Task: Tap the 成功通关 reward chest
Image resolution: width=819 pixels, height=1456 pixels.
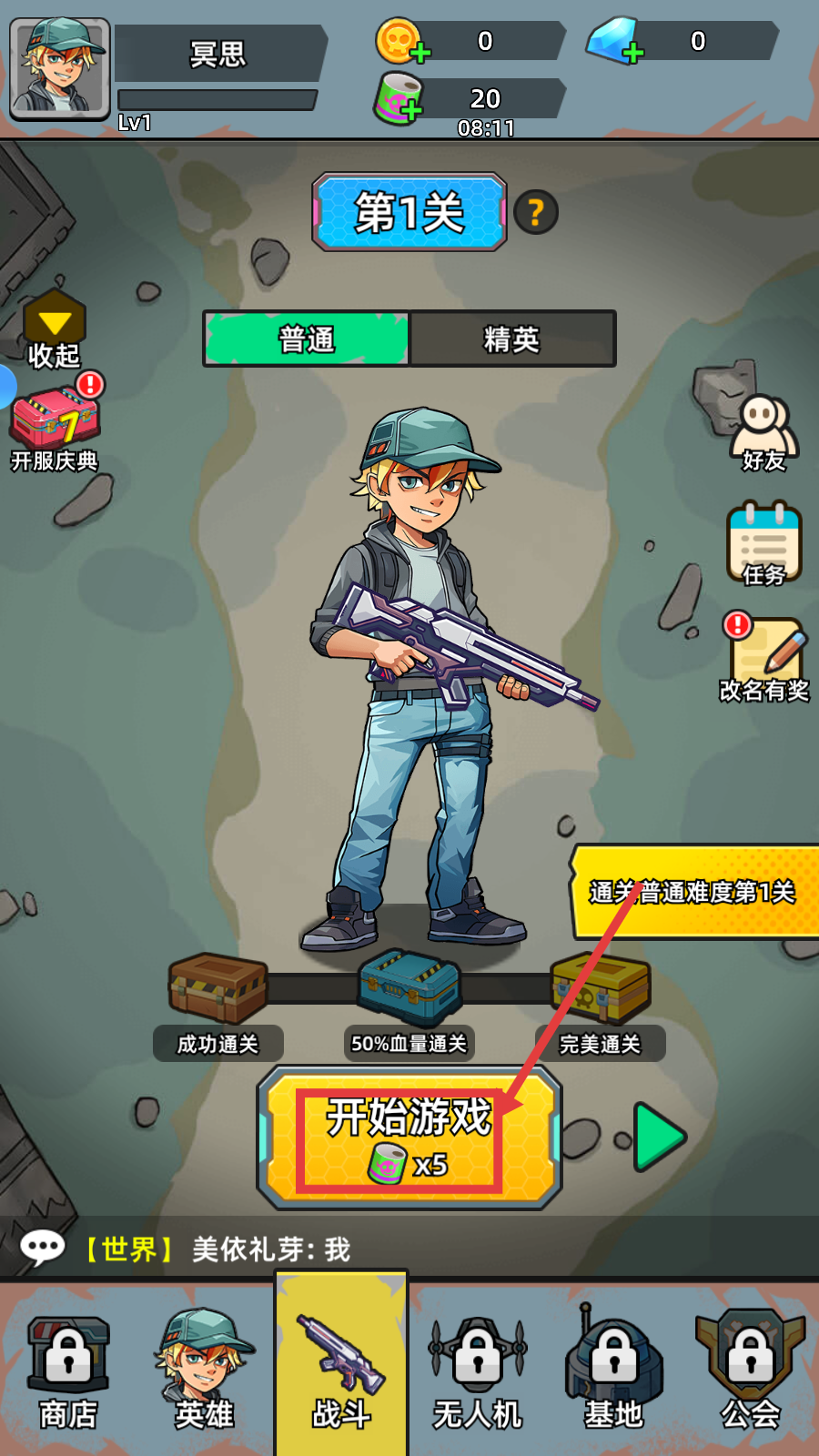Action: point(217,989)
